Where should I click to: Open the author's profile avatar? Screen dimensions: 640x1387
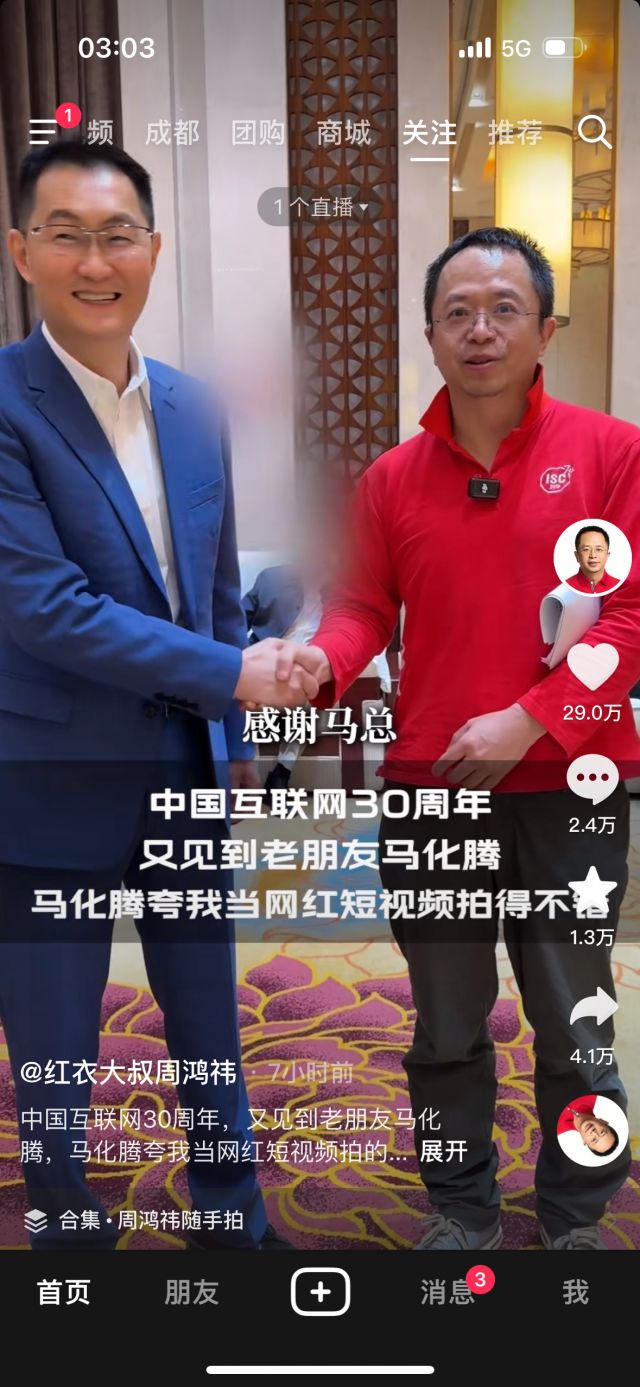(592, 558)
